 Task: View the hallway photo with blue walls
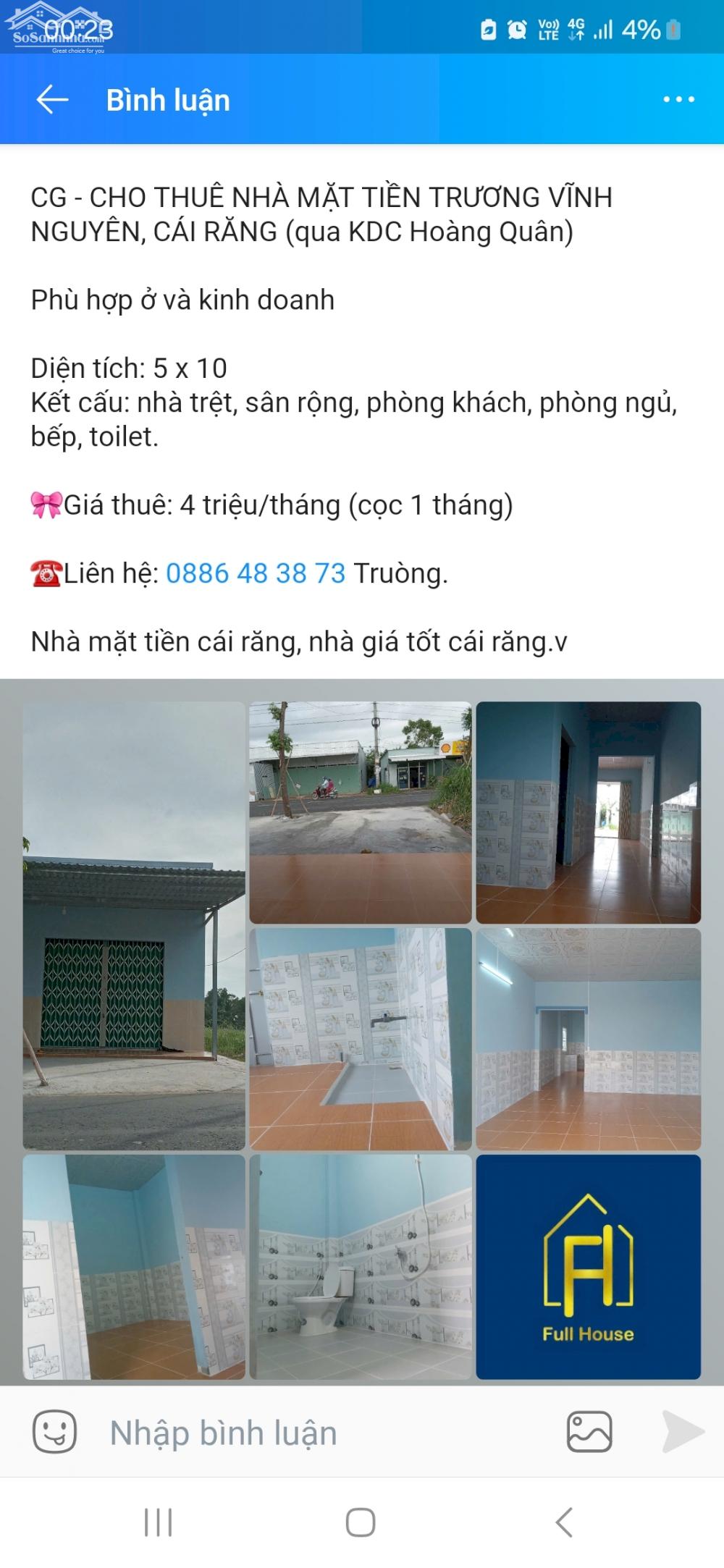(588, 812)
